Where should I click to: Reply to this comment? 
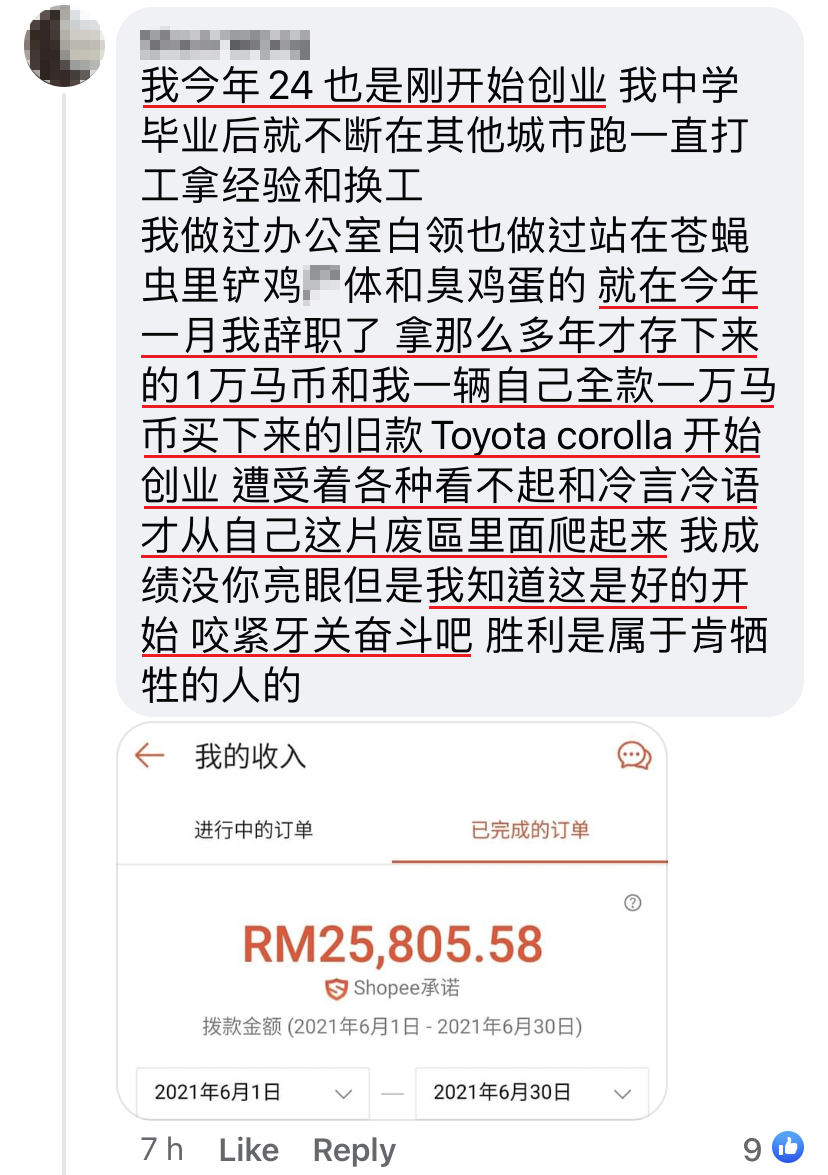point(354,1150)
